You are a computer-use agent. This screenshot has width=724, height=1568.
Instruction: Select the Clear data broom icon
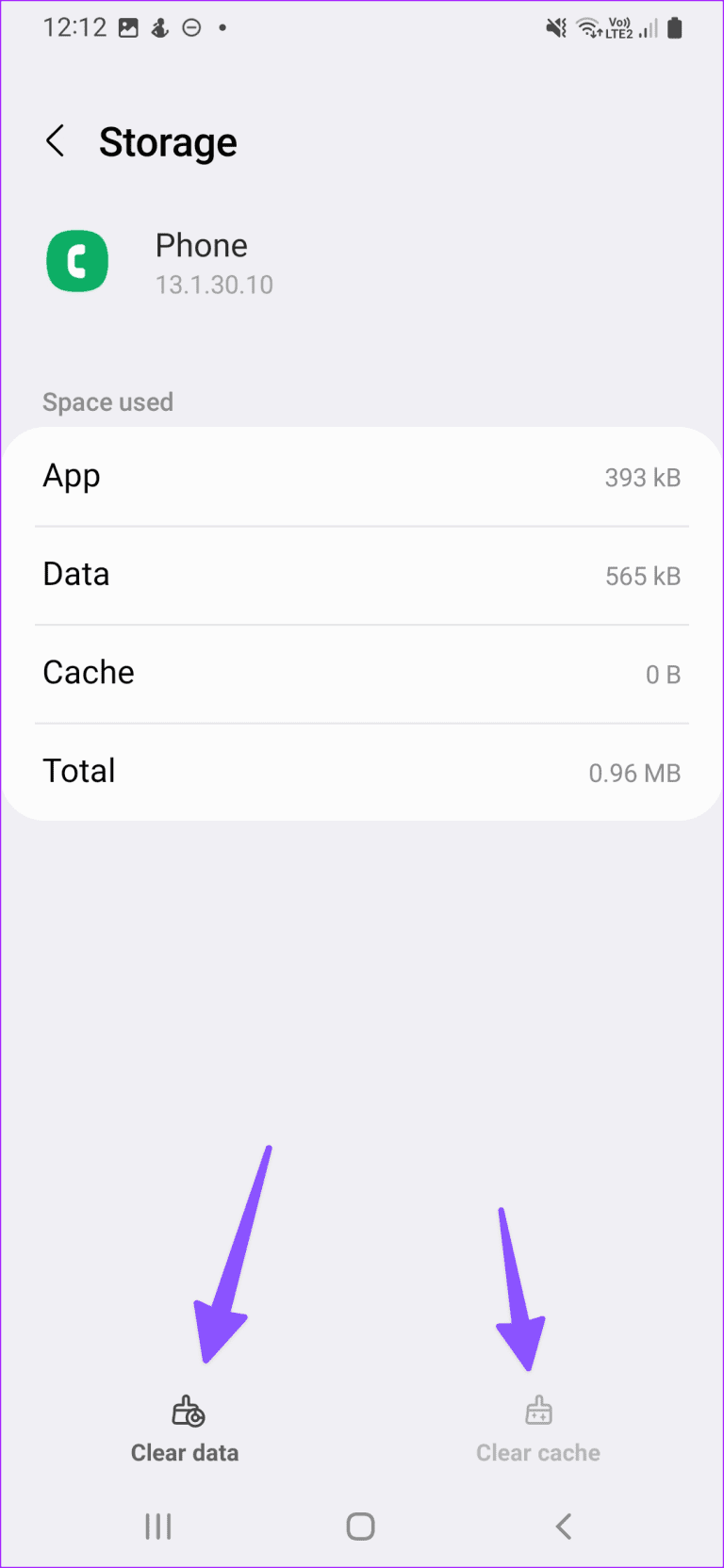[x=185, y=1410]
